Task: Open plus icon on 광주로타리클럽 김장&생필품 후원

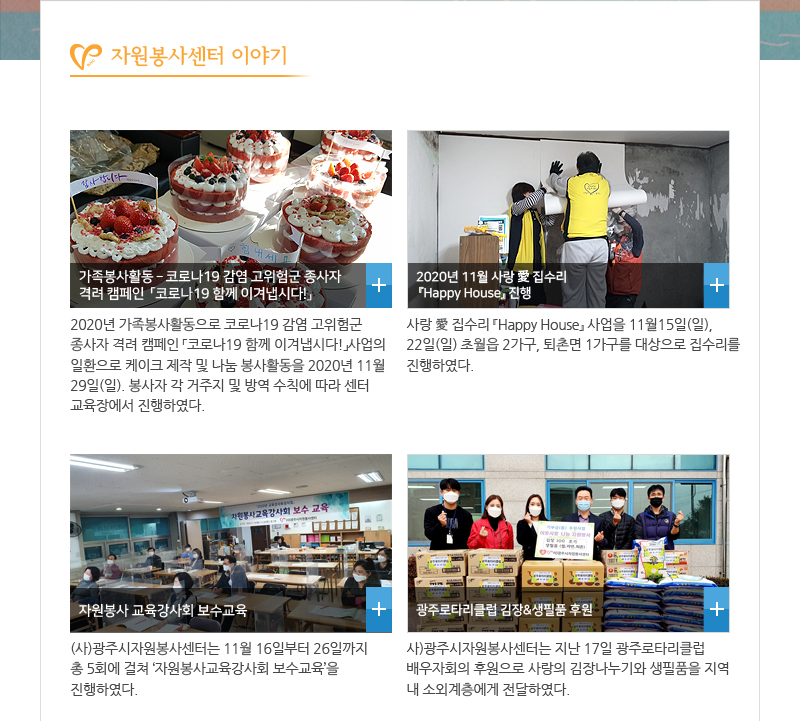Action: pyautogui.click(x=716, y=609)
